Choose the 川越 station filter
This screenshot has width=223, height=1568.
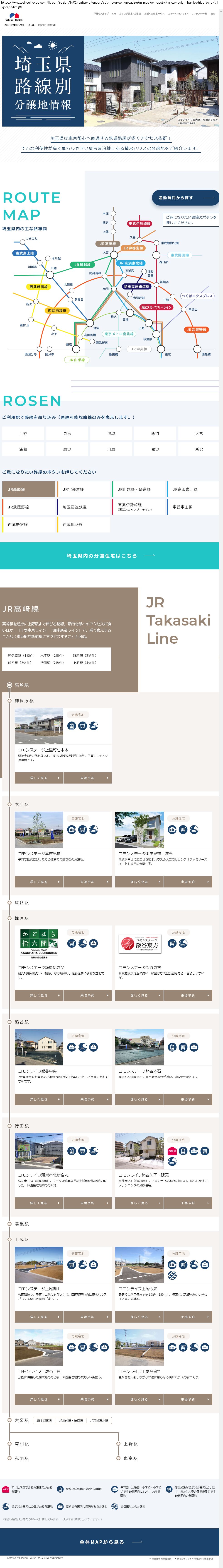[111, 449]
